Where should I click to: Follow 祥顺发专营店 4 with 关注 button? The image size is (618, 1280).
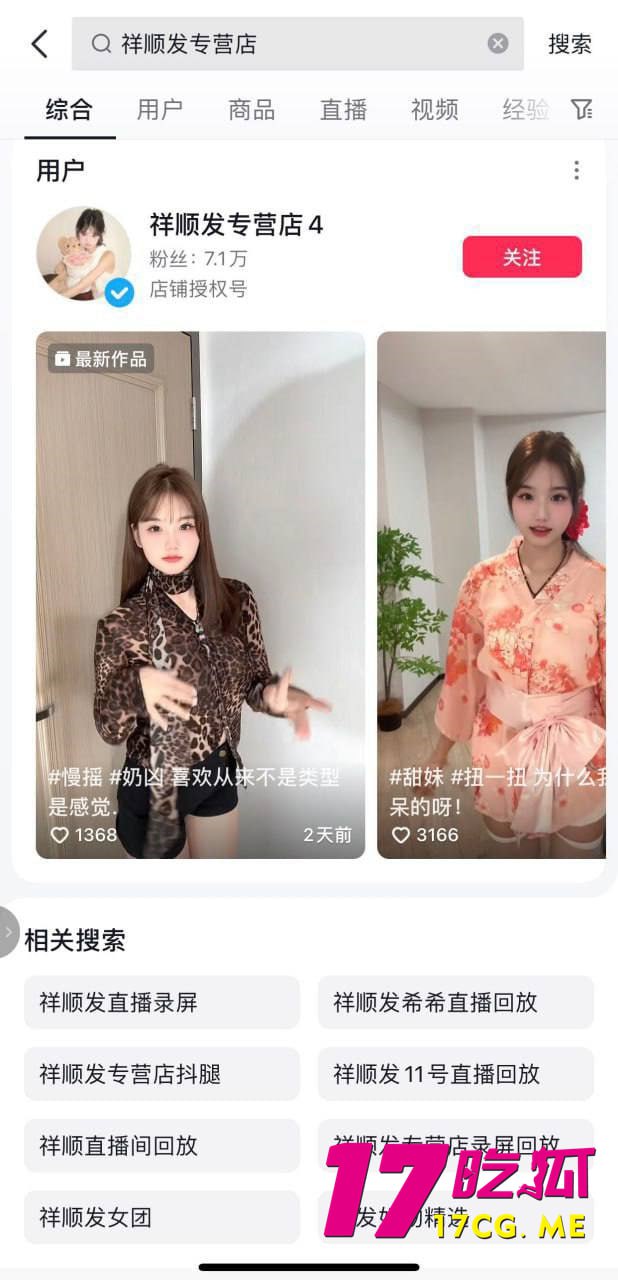pos(521,257)
